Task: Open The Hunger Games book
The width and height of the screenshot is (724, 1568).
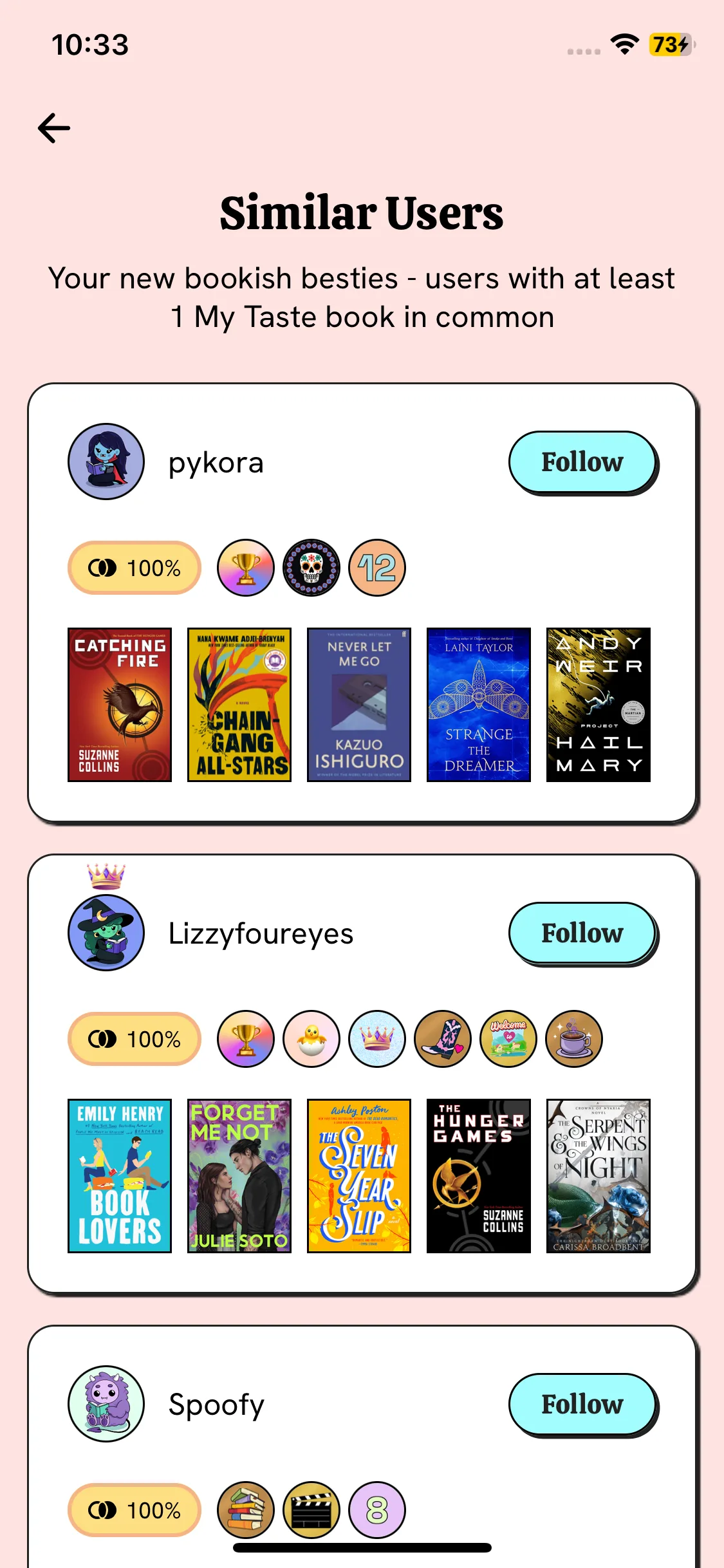Action: point(479,1176)
